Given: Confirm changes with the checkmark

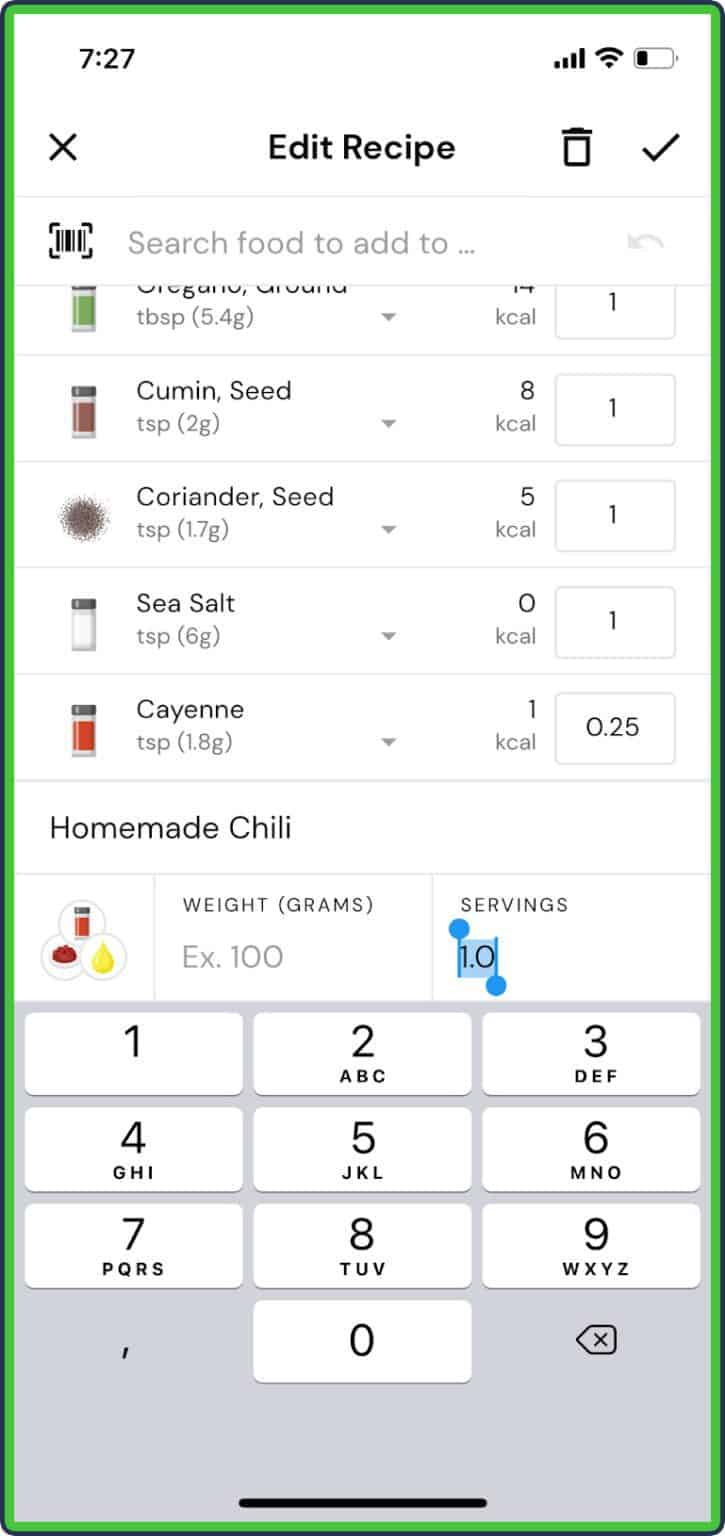Looking at the screenshot, I should (661, 147).
